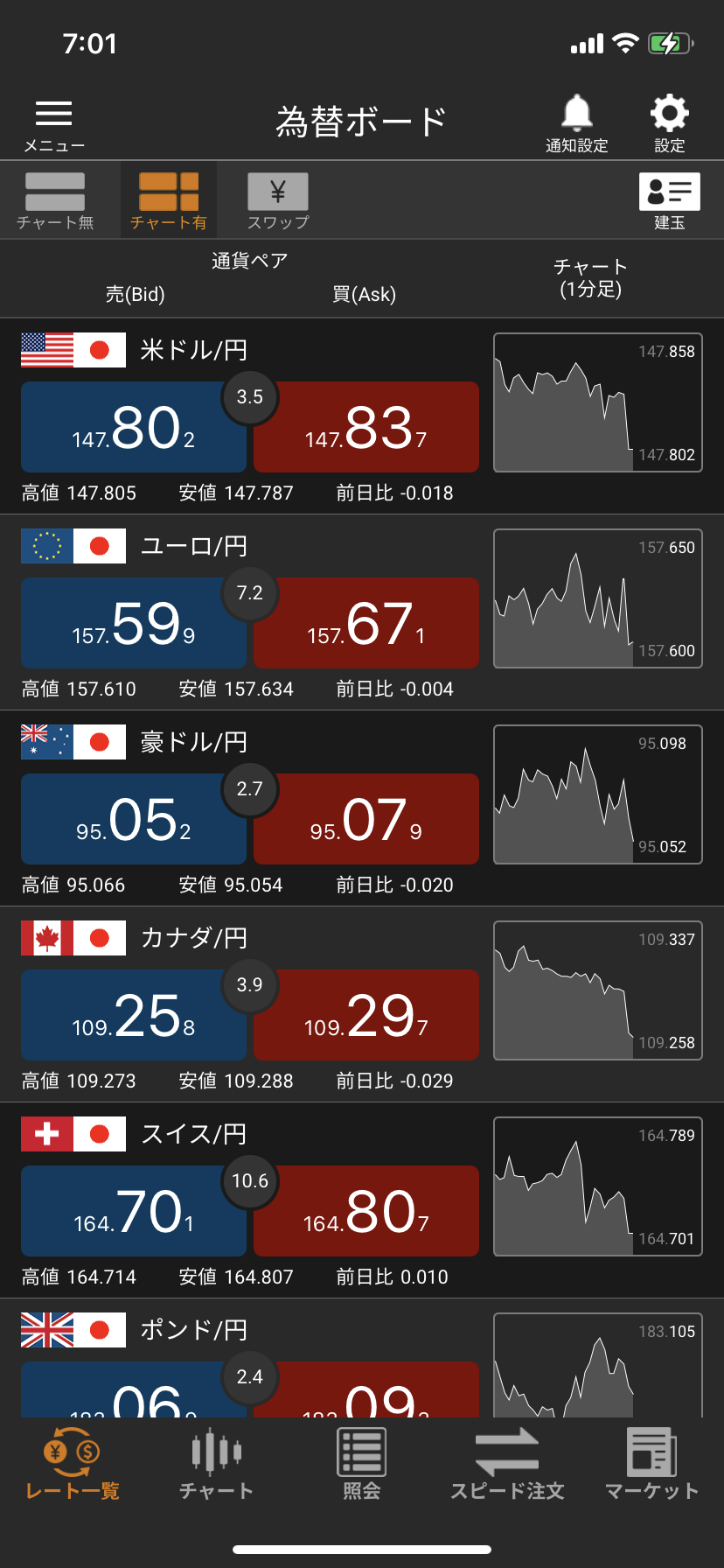Select the チャート有 view

pyautogui.click(x=169, y=201)
